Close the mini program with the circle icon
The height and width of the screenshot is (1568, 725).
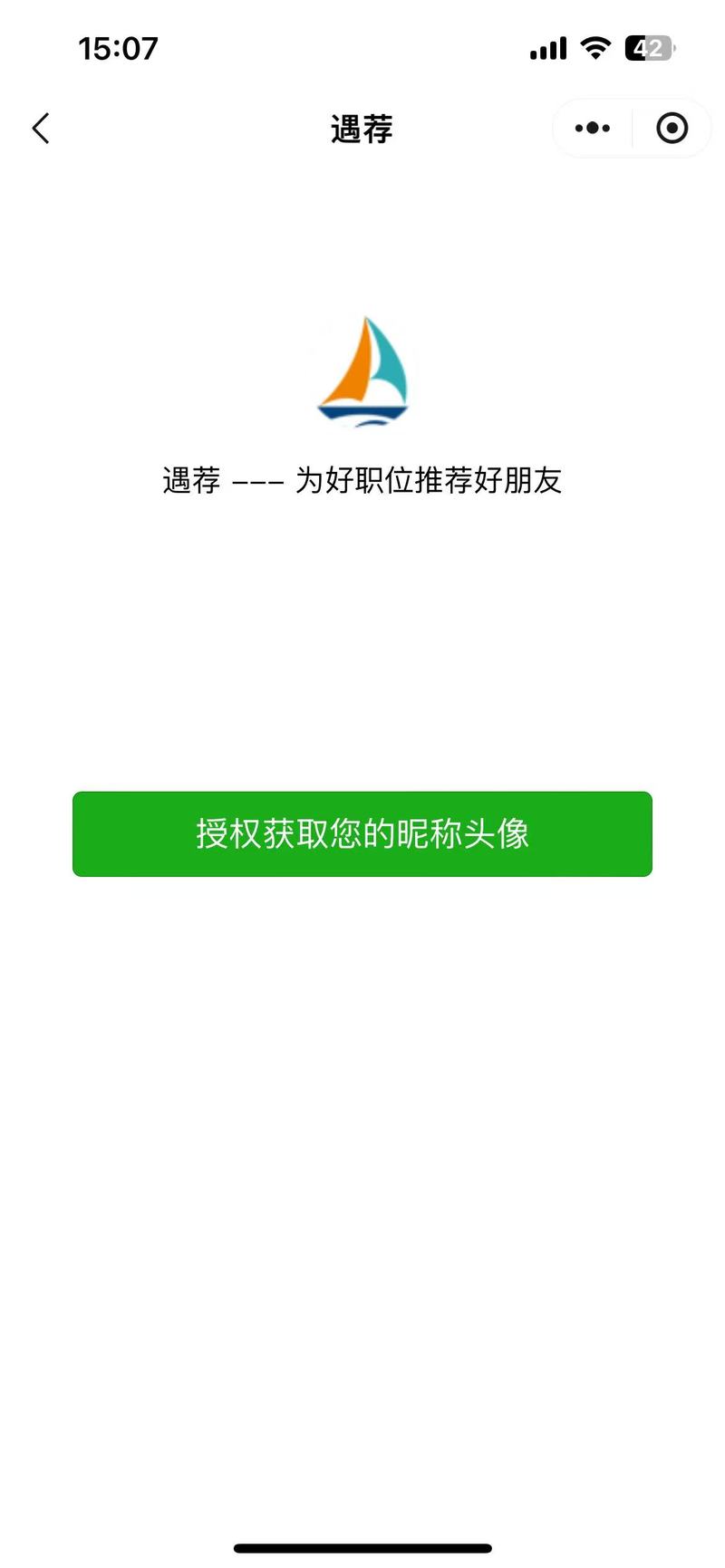pyautogui.click(x=672, y=129)
